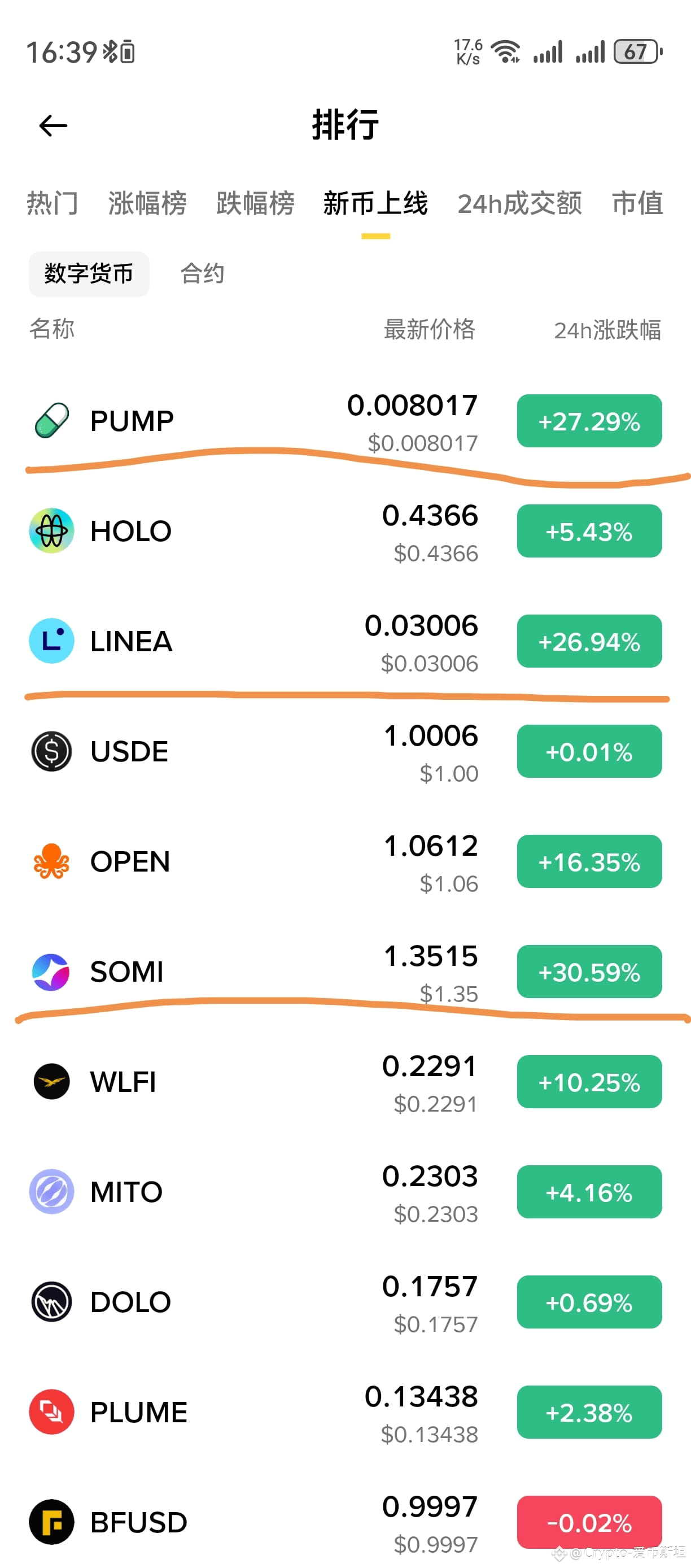Image resolution: width=691 pixels, height=1568 pixels.
Task: Switch to the 涨幅榜 tab
Action: [147, 203]
